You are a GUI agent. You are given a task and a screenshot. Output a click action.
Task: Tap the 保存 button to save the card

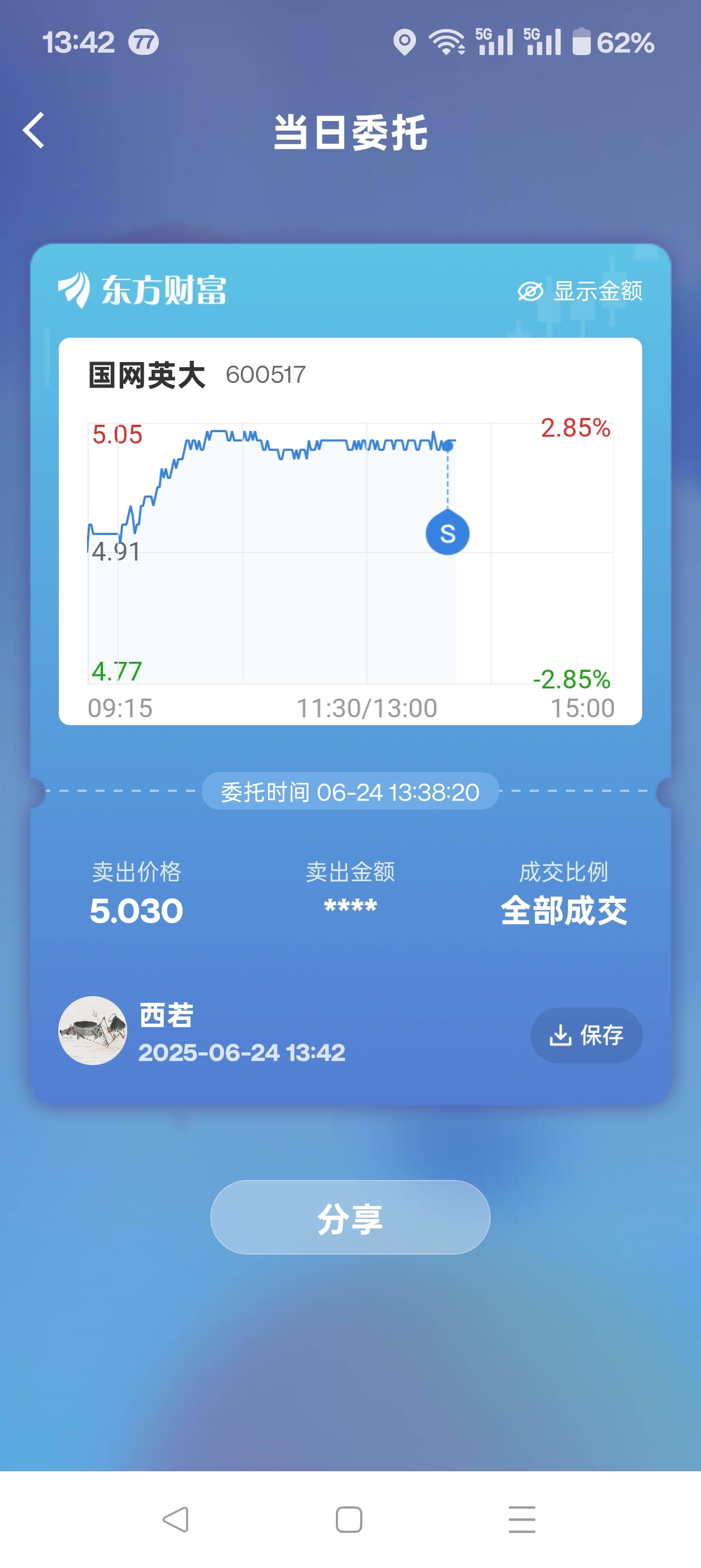pyautogui.click(x=586, y=1035)
